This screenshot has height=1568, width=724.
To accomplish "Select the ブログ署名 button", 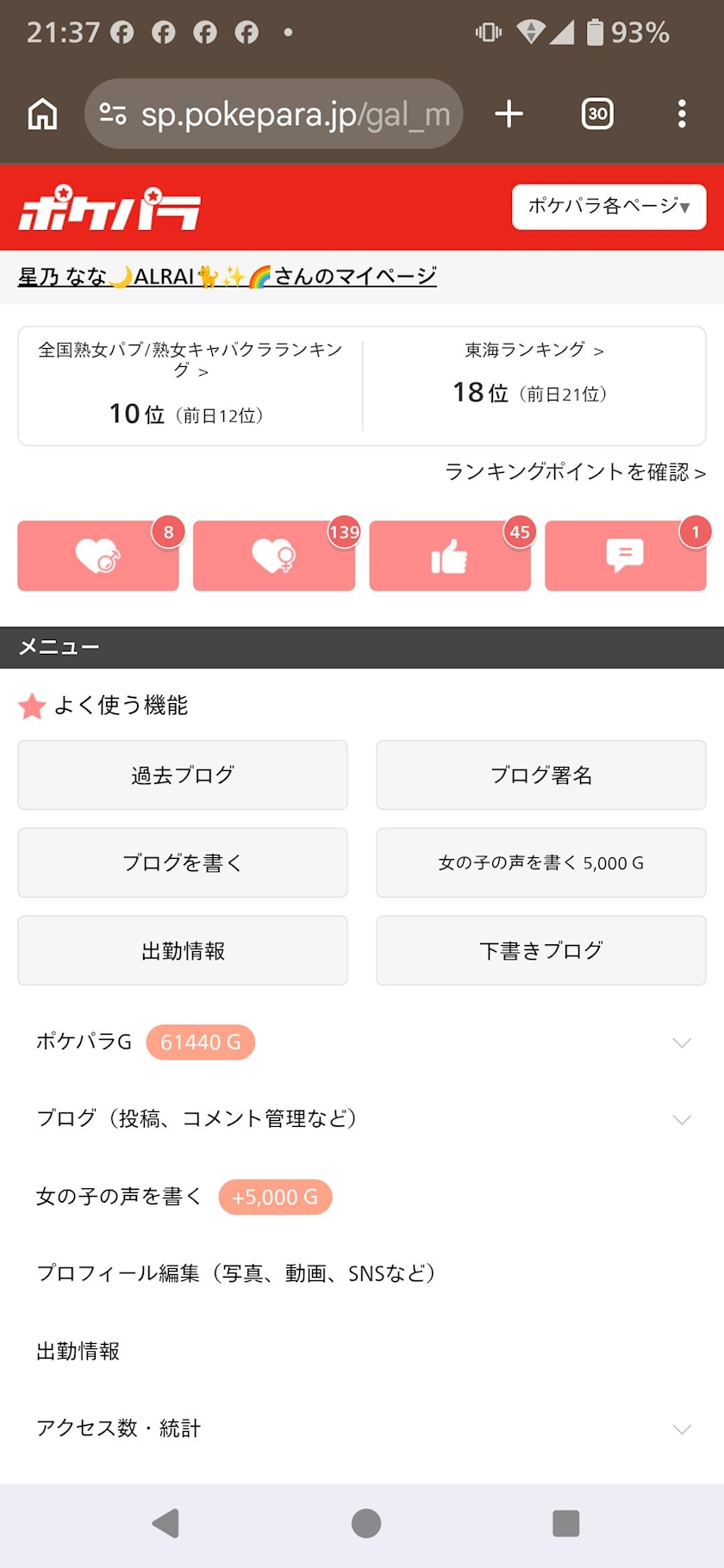I will pyautogui.click(x=541, y=775).
